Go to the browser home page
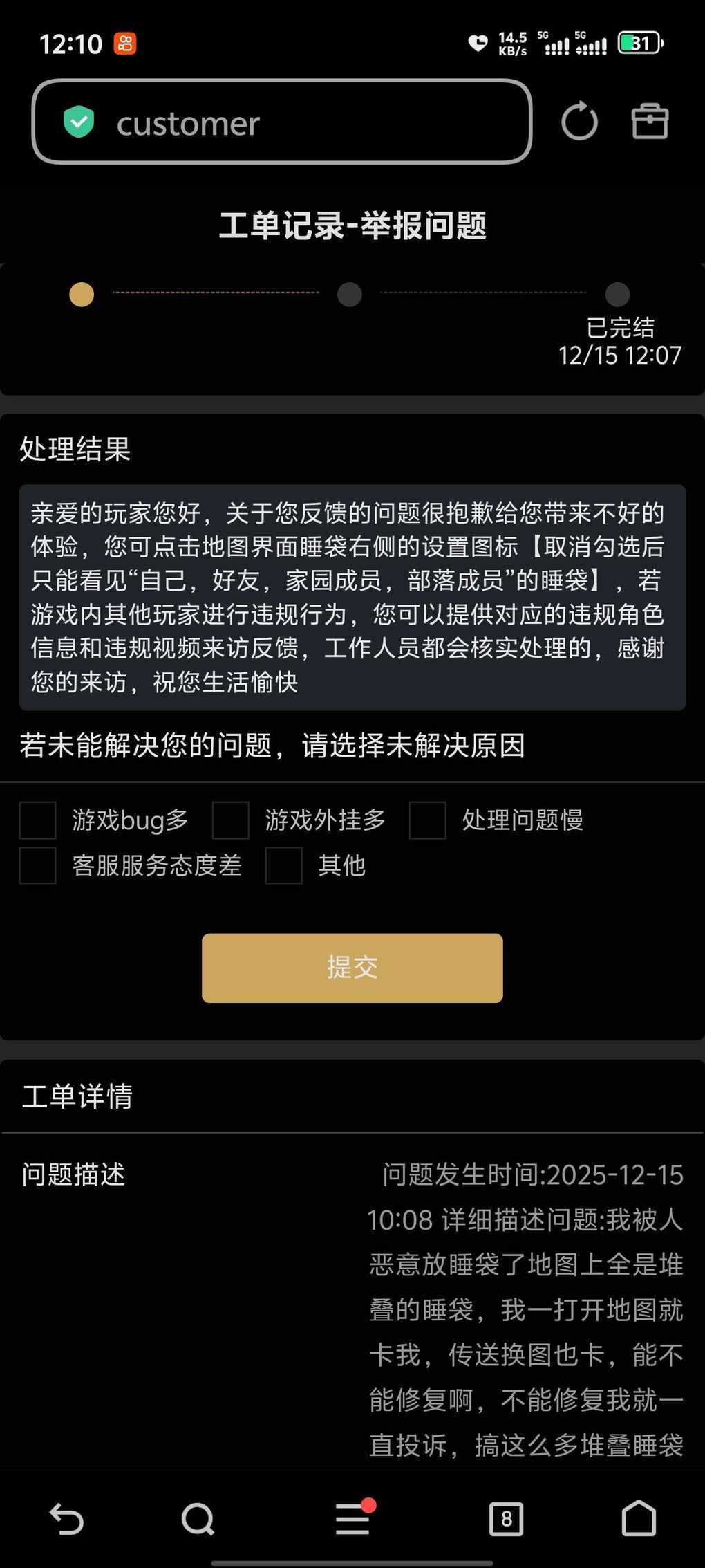The image size is (705, 1568). pyautogui.click(x=639, y=1520)
